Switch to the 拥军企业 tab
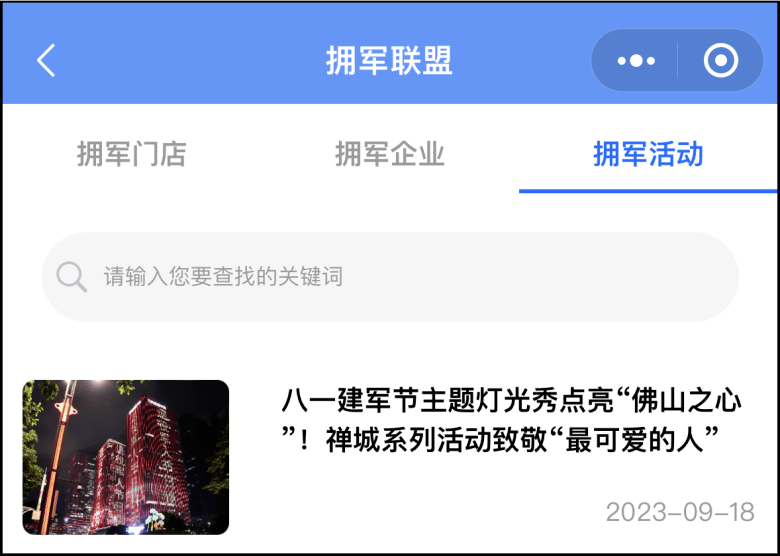 point(389,154)
